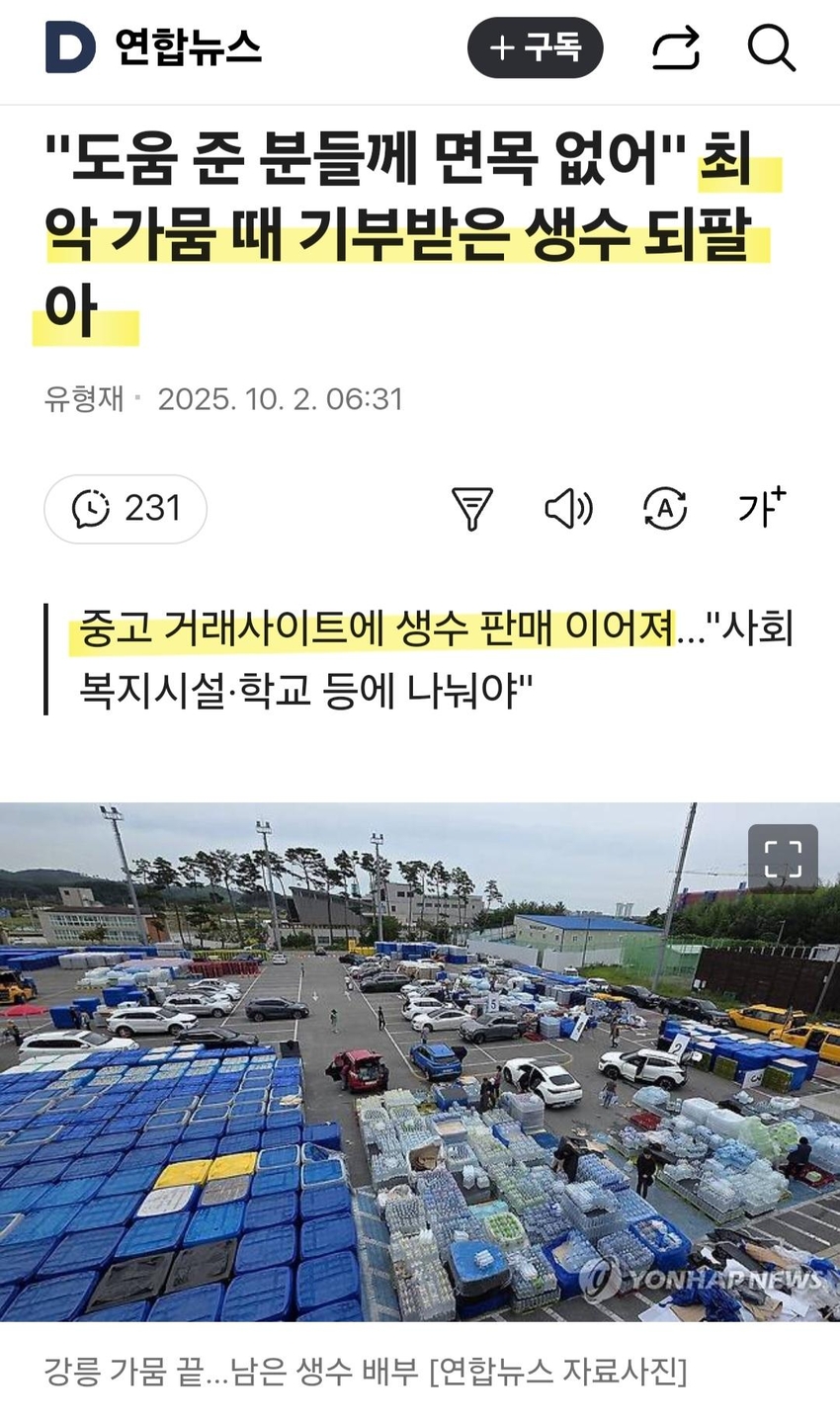
Task: Share this 연합뉴스 article
Action: [x=676, y=47]
